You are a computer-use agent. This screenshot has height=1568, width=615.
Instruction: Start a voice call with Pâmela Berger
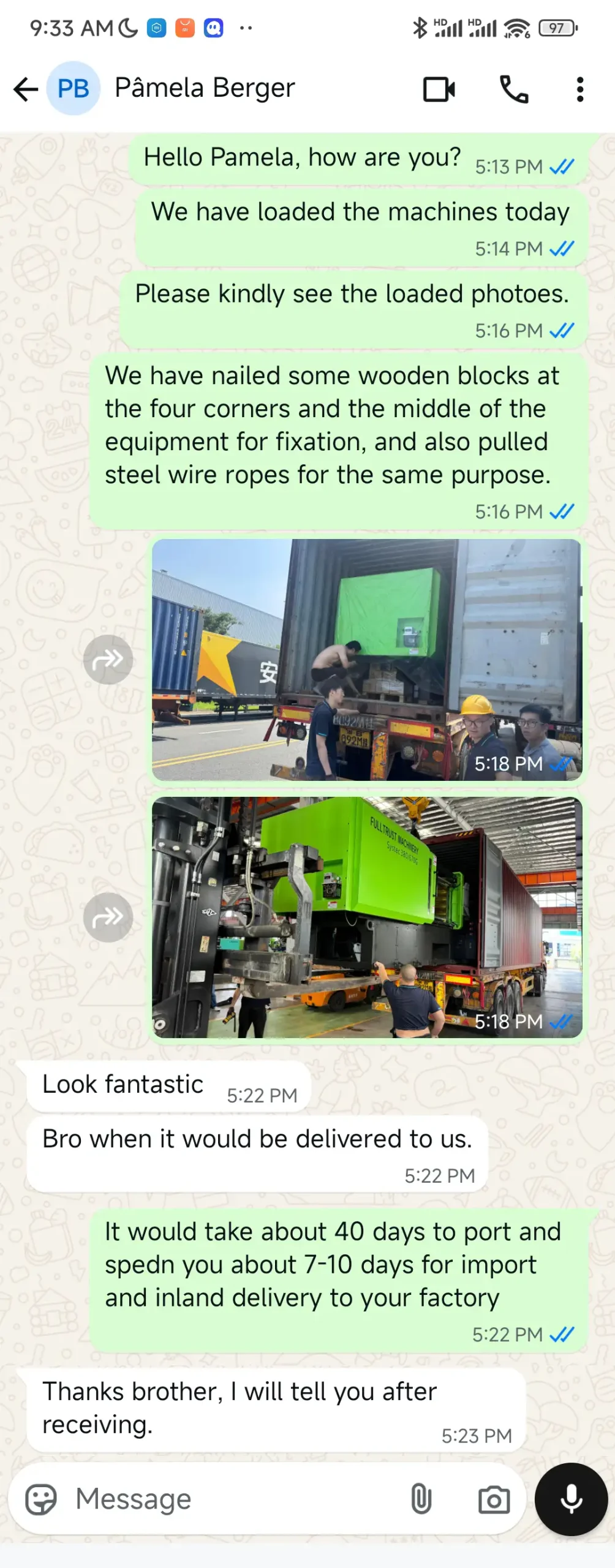point(513,89)
